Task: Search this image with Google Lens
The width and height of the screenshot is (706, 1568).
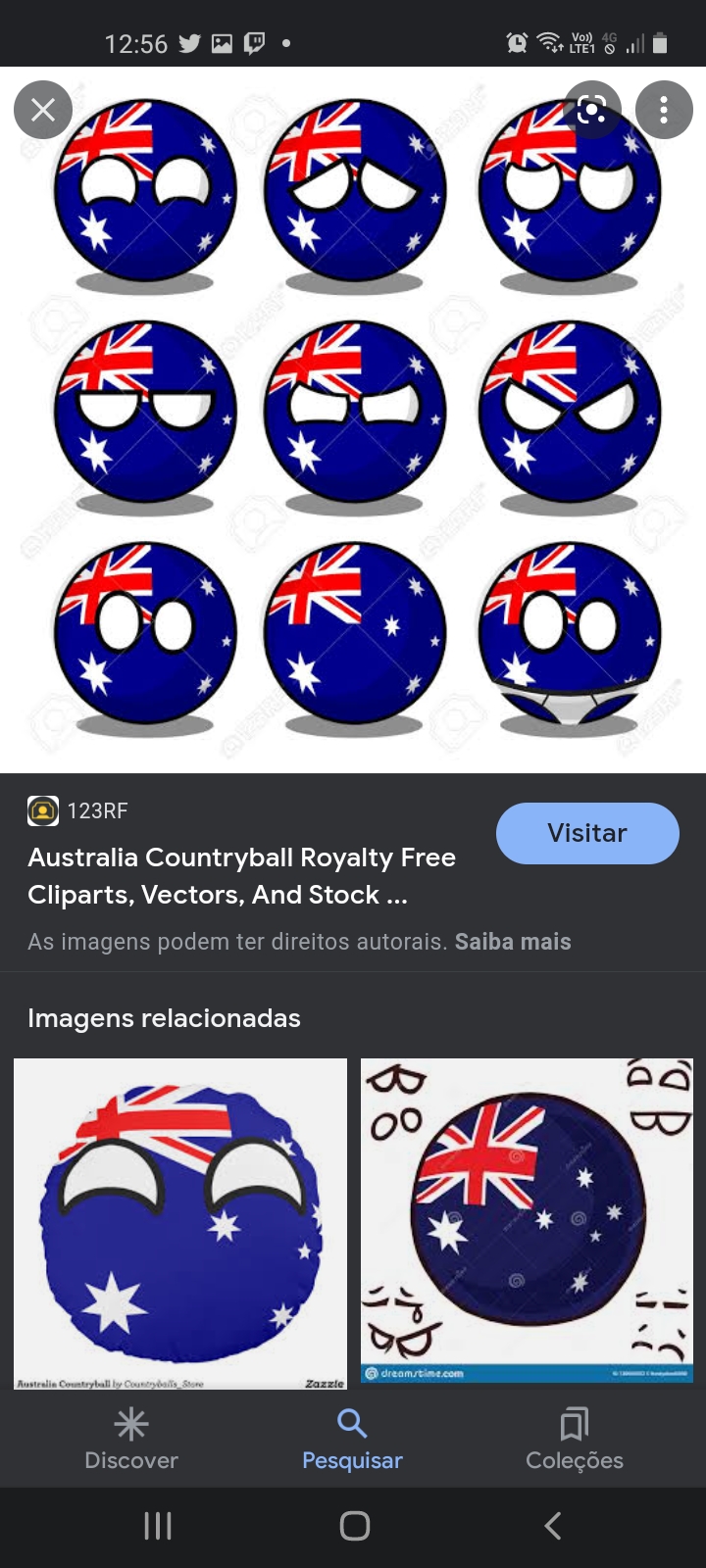Action: 592,110
